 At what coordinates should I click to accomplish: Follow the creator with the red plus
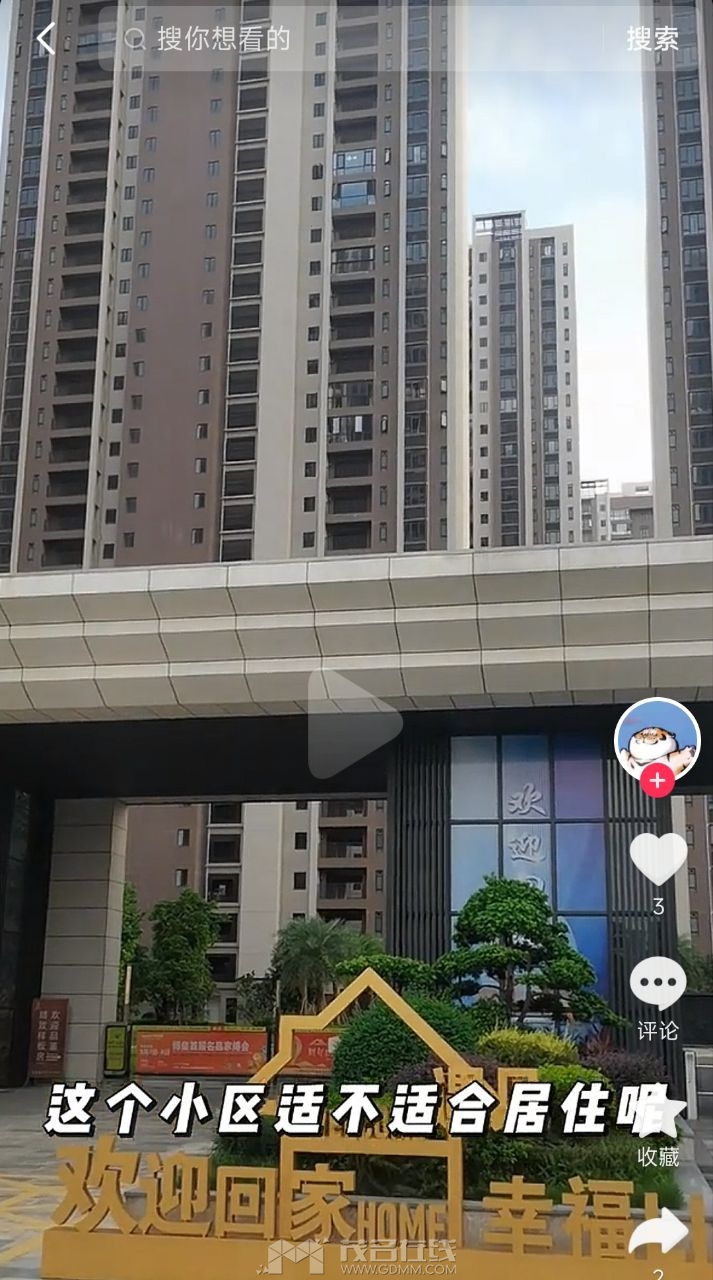click(657, 780)
